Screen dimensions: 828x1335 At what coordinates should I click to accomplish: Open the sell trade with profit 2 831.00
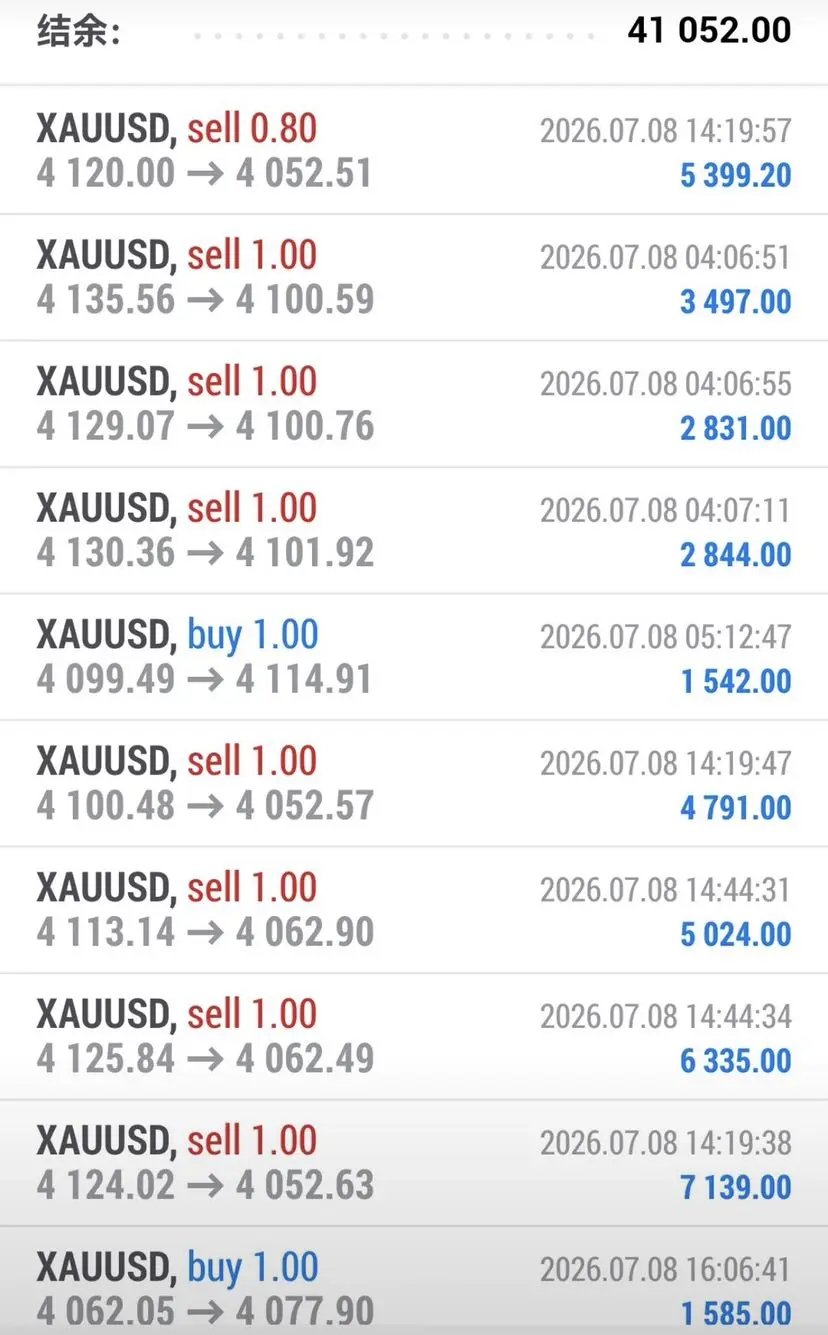click(x=414, y=404)
